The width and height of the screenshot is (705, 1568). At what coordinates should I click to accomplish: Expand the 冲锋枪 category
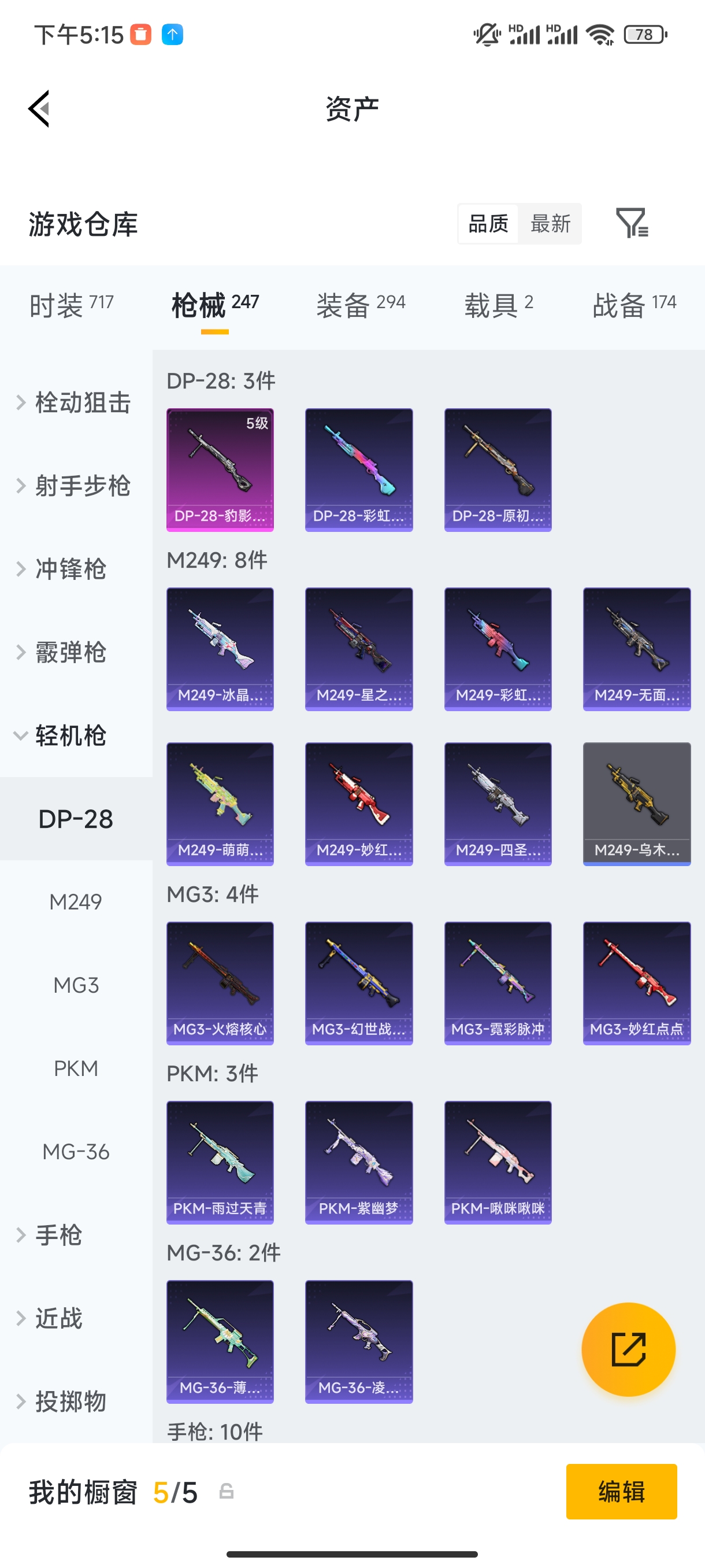coord(70,569)
